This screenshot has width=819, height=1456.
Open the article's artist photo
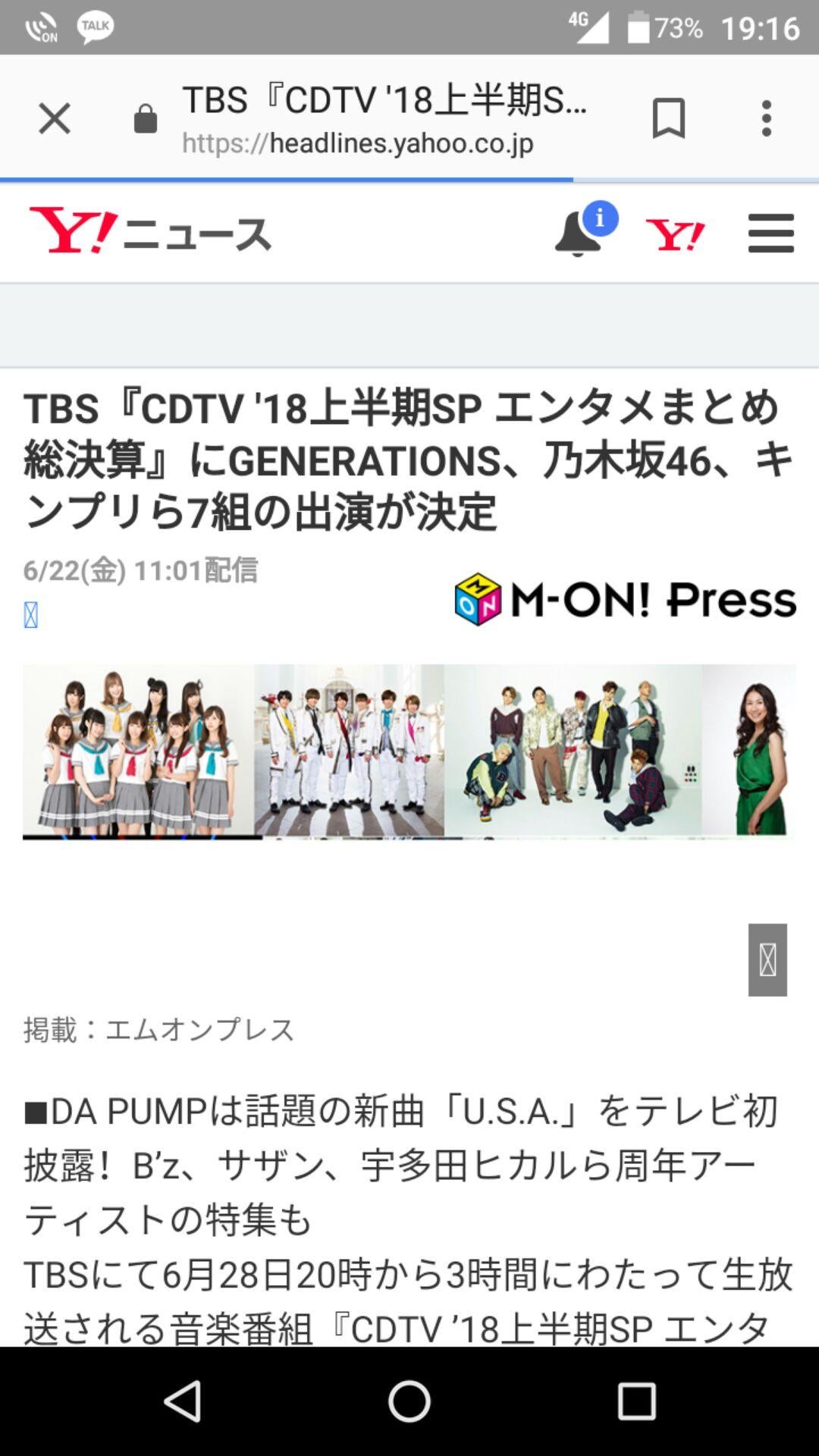[409, 751]
